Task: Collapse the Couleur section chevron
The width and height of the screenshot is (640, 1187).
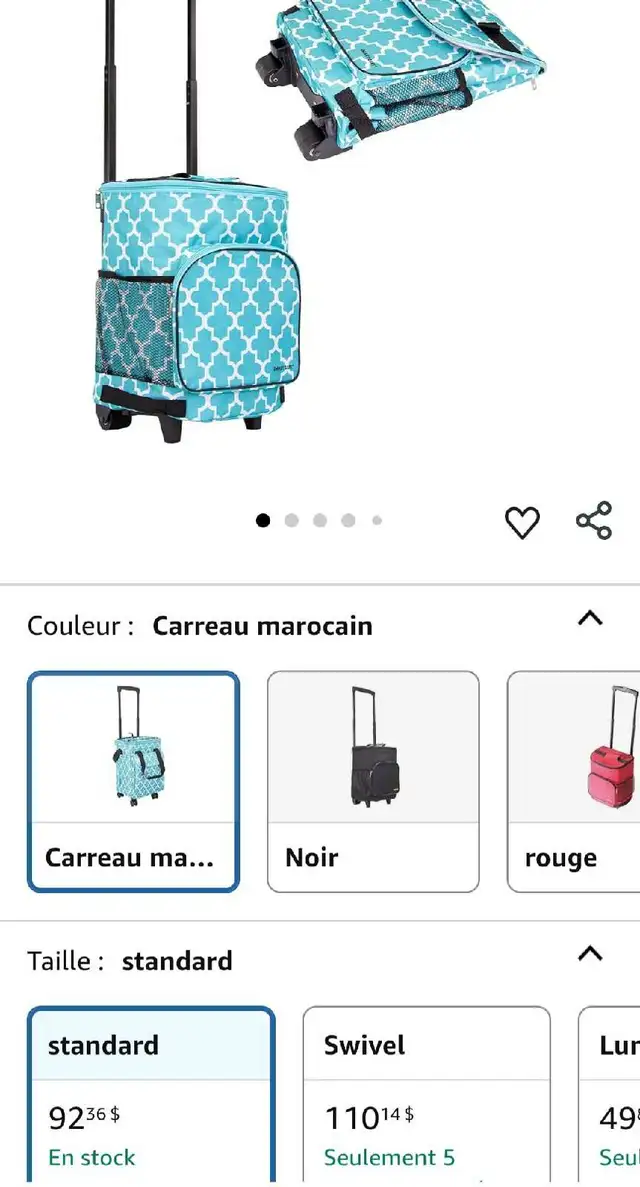Action: [x=590, y=618]
